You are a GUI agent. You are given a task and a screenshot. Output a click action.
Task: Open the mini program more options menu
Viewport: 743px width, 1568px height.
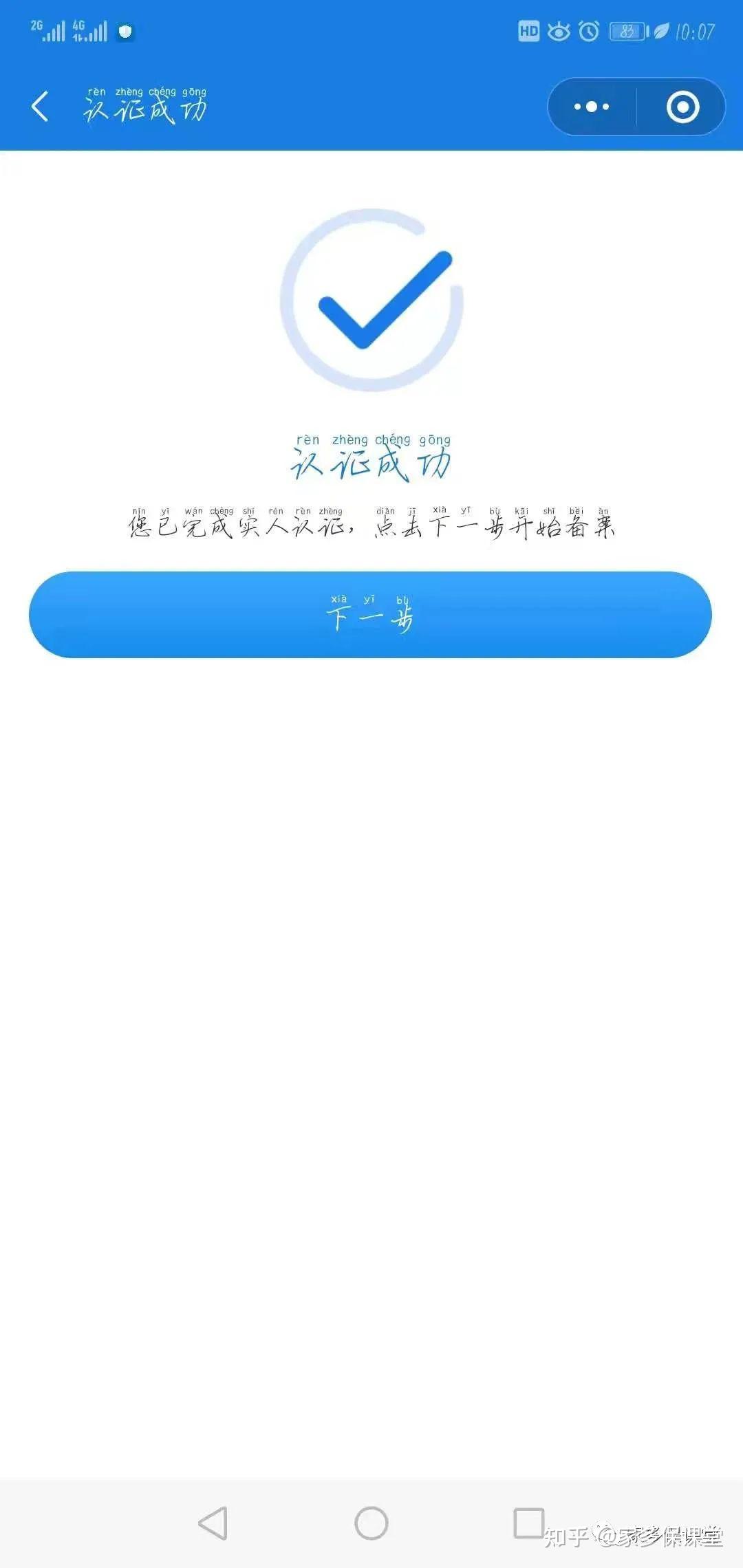pos(590,107)
